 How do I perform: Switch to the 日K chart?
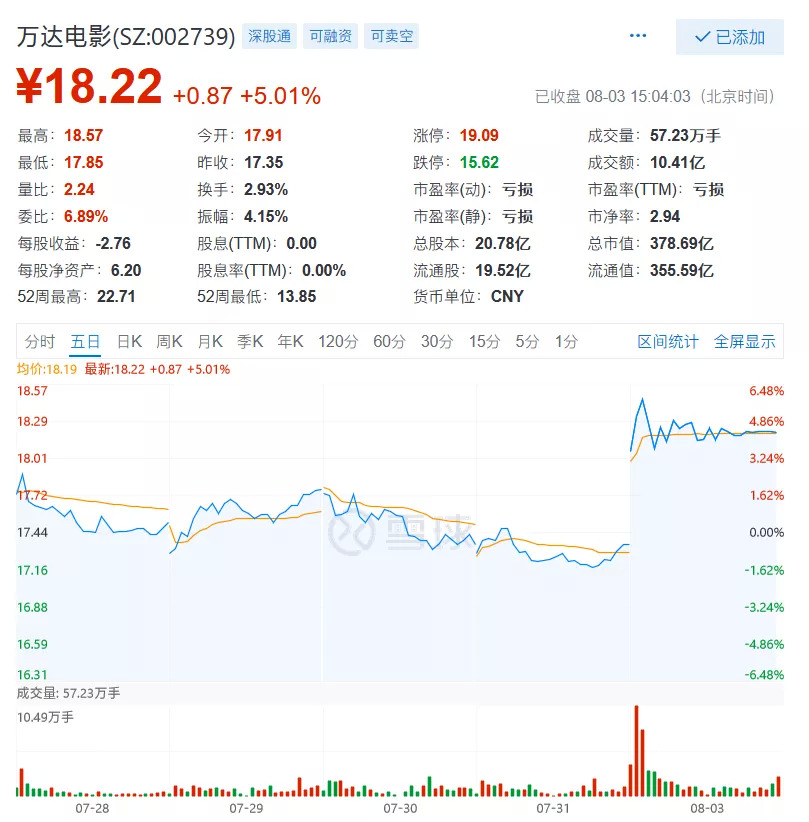[x=129, y=342]
